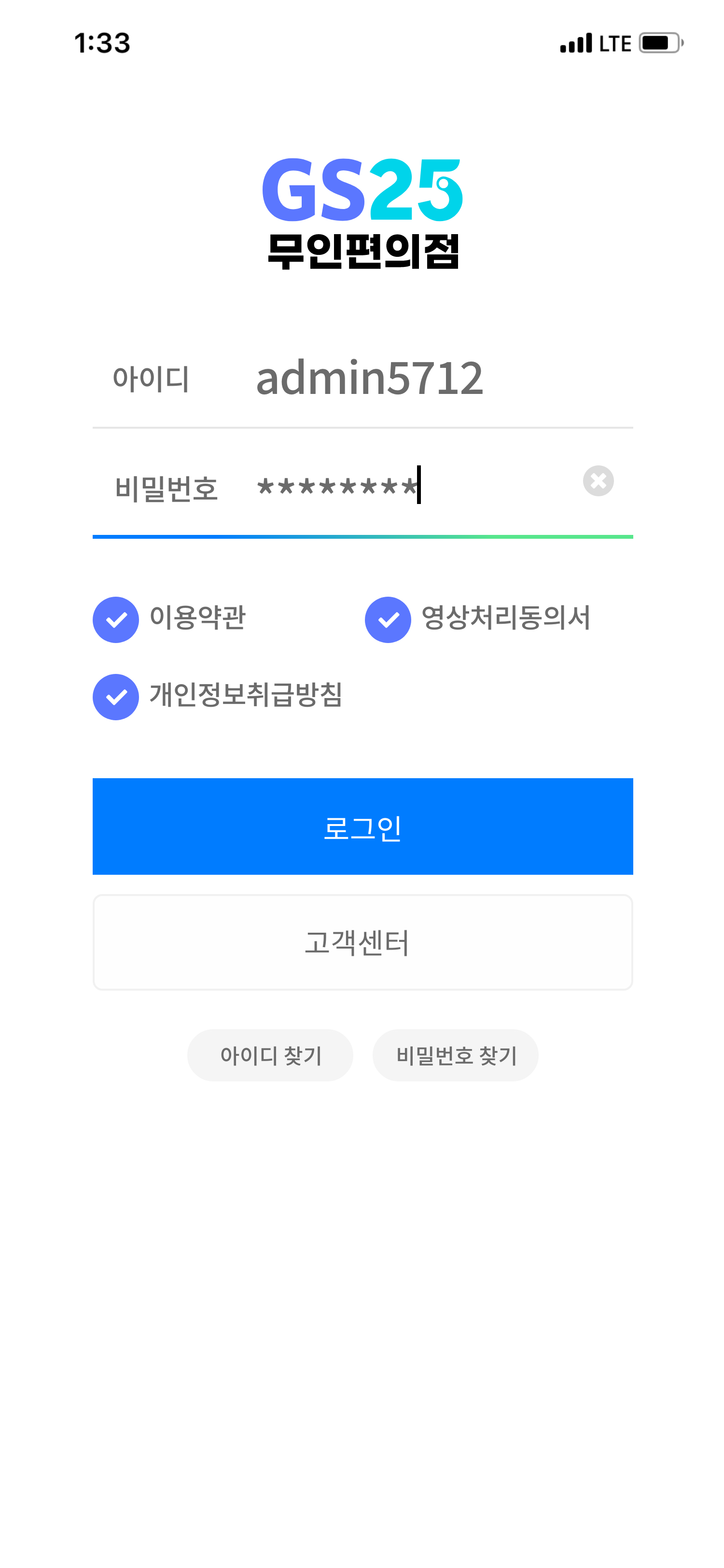The width and height of the screenshot is (724, 1568).
Task: Select 비밀번호 찾기 to recover password
Action: click(455, 1055)
